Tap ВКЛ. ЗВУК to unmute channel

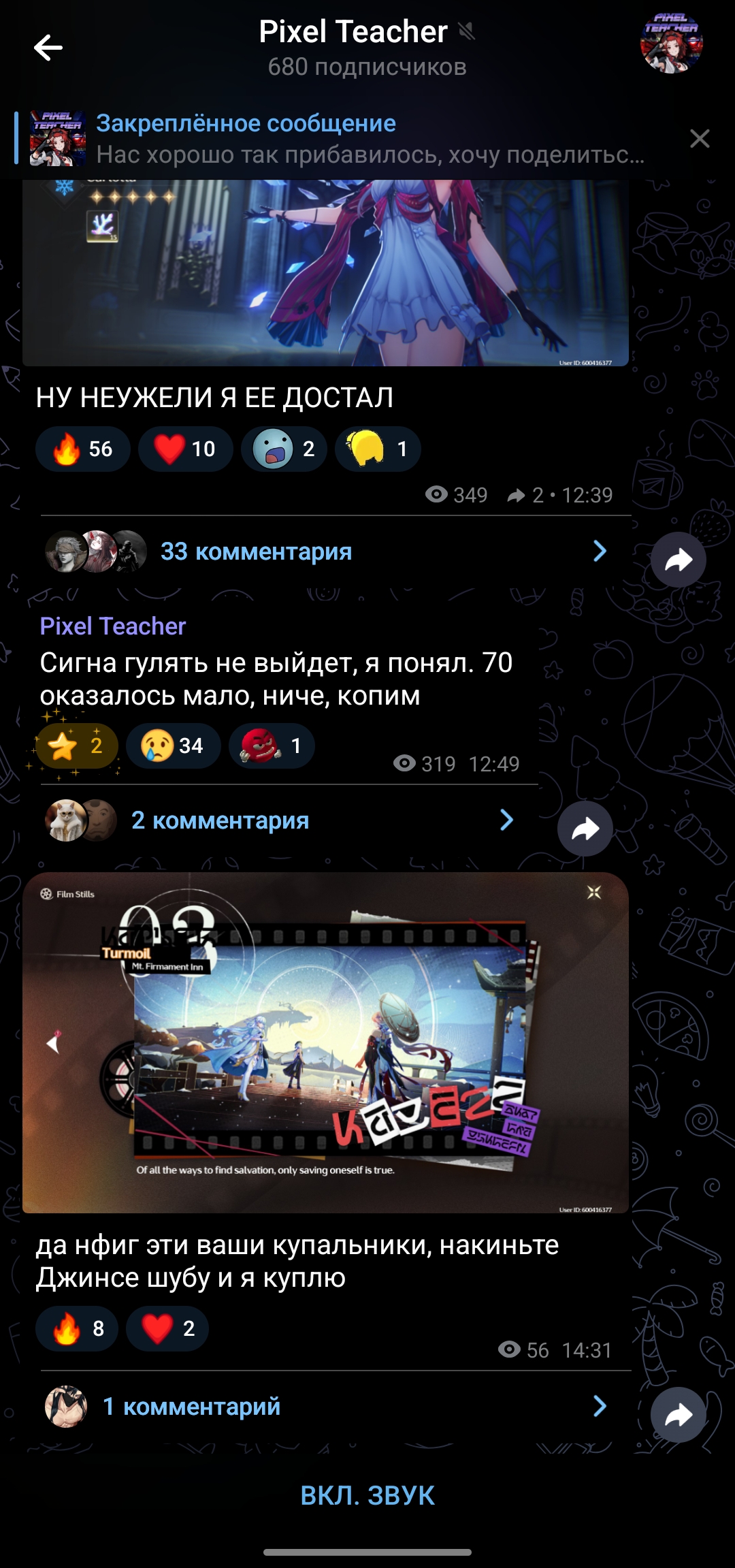(367, 1495)
